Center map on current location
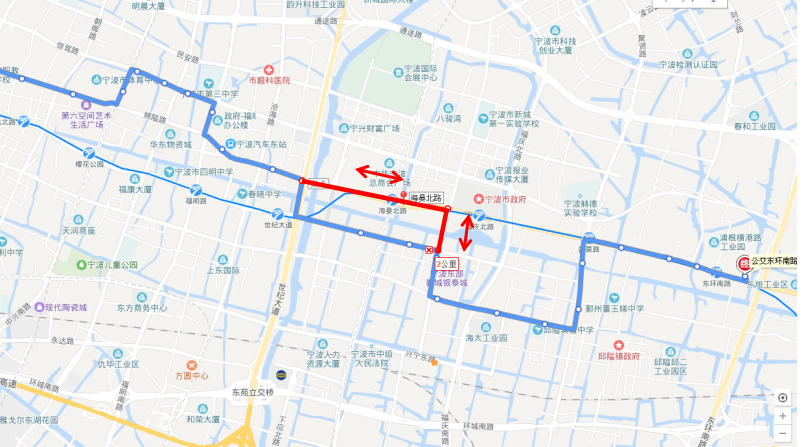The image size is (806, 447). [782, 397]
